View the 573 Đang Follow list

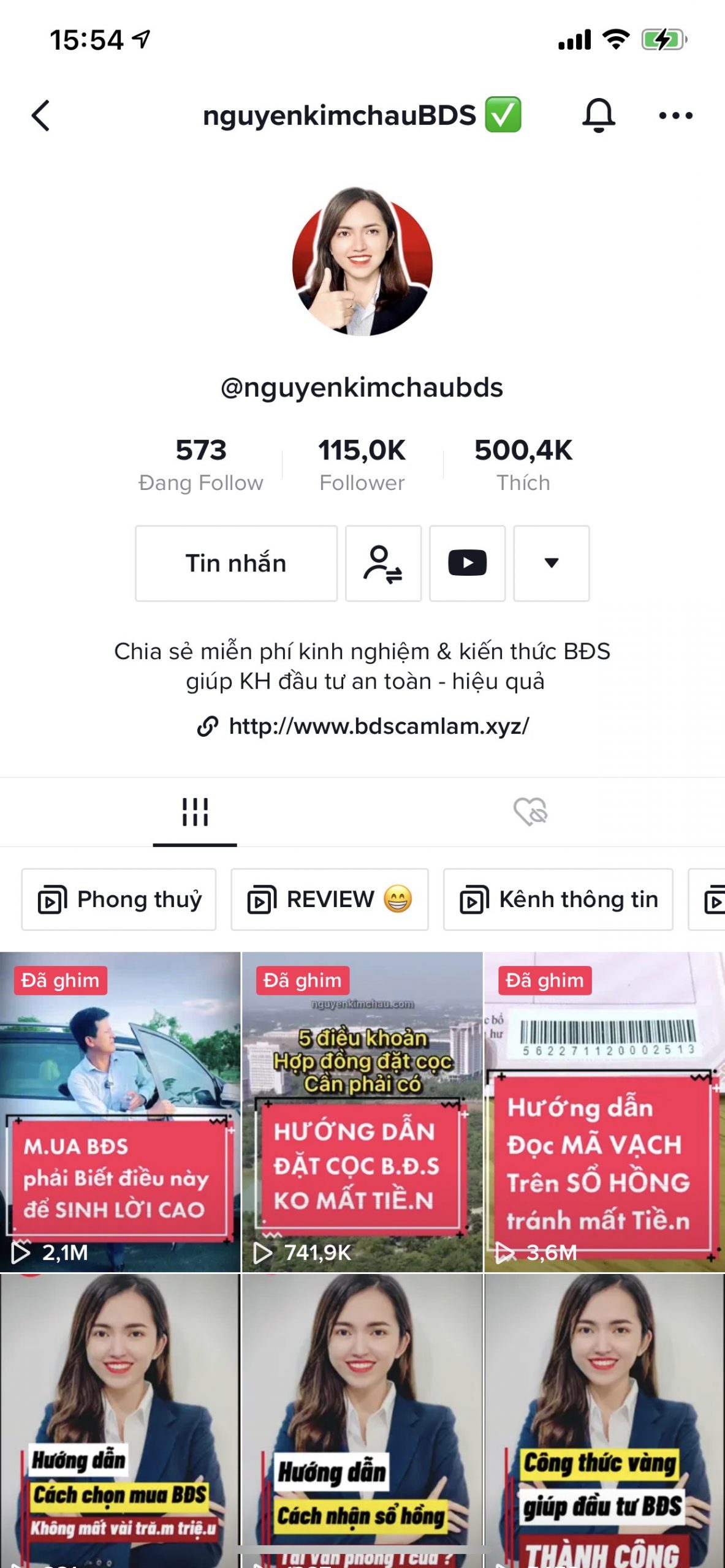coord(201,464)
